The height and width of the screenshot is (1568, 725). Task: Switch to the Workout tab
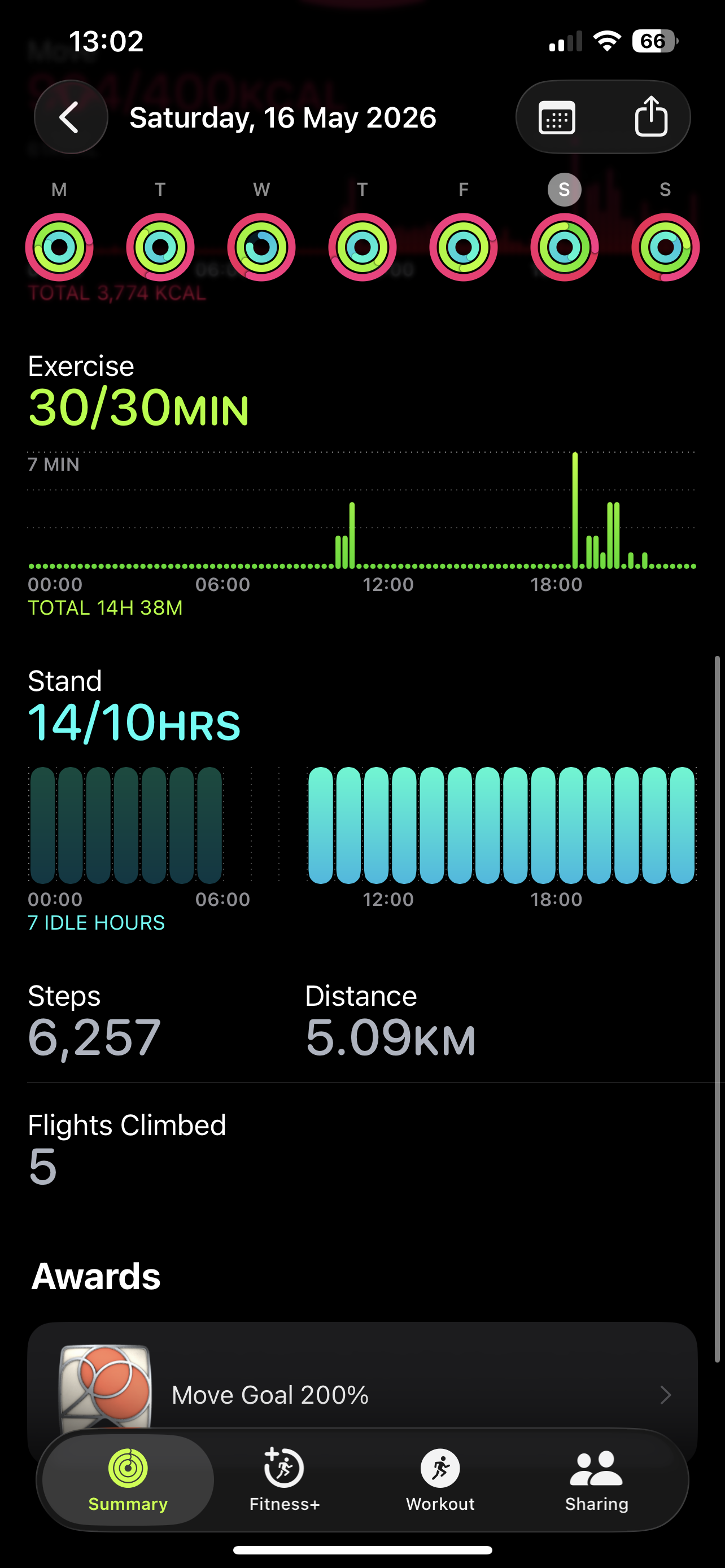[440, 1480]
